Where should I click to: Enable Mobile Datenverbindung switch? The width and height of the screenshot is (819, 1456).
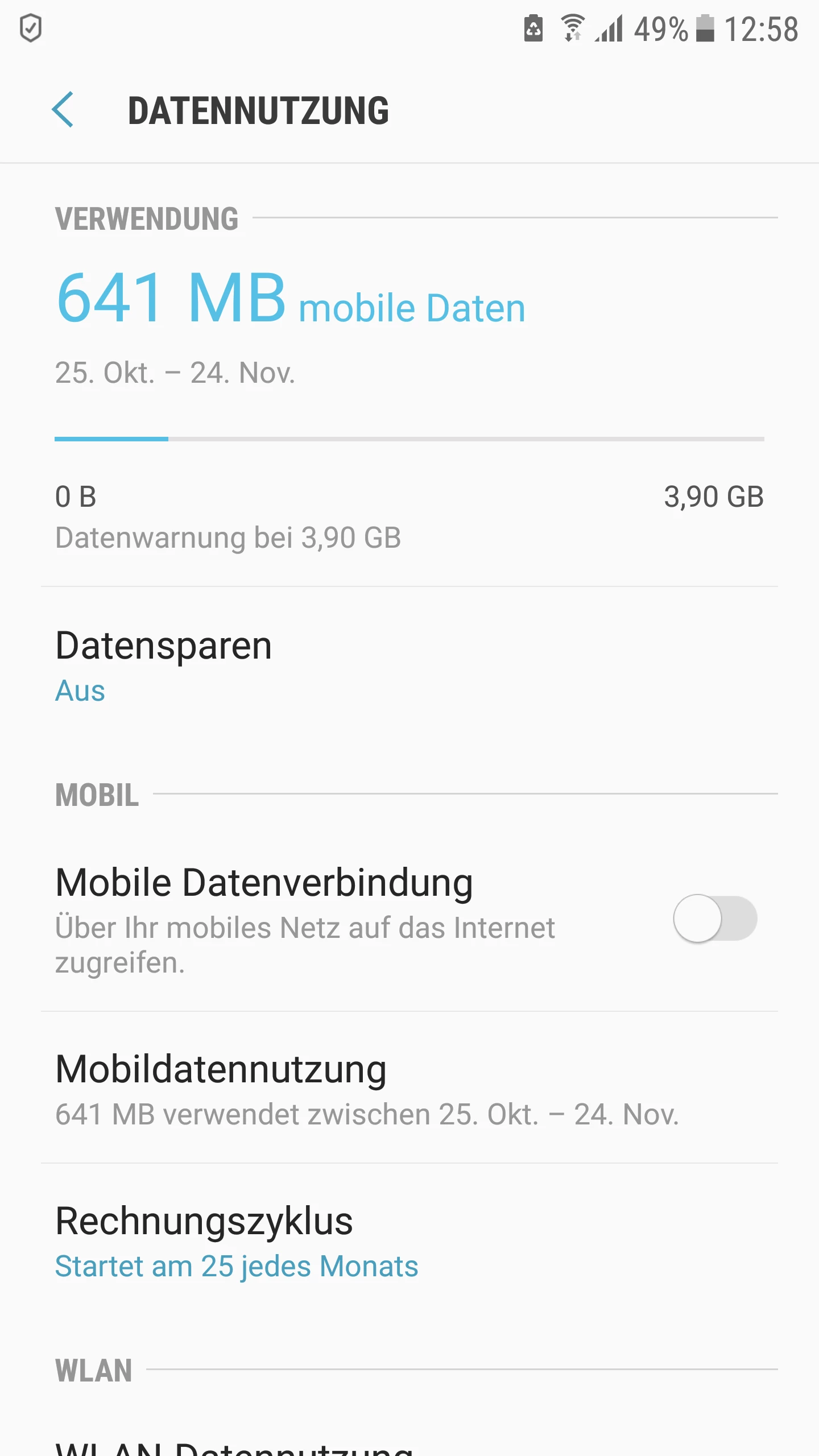tap(714, 918)
